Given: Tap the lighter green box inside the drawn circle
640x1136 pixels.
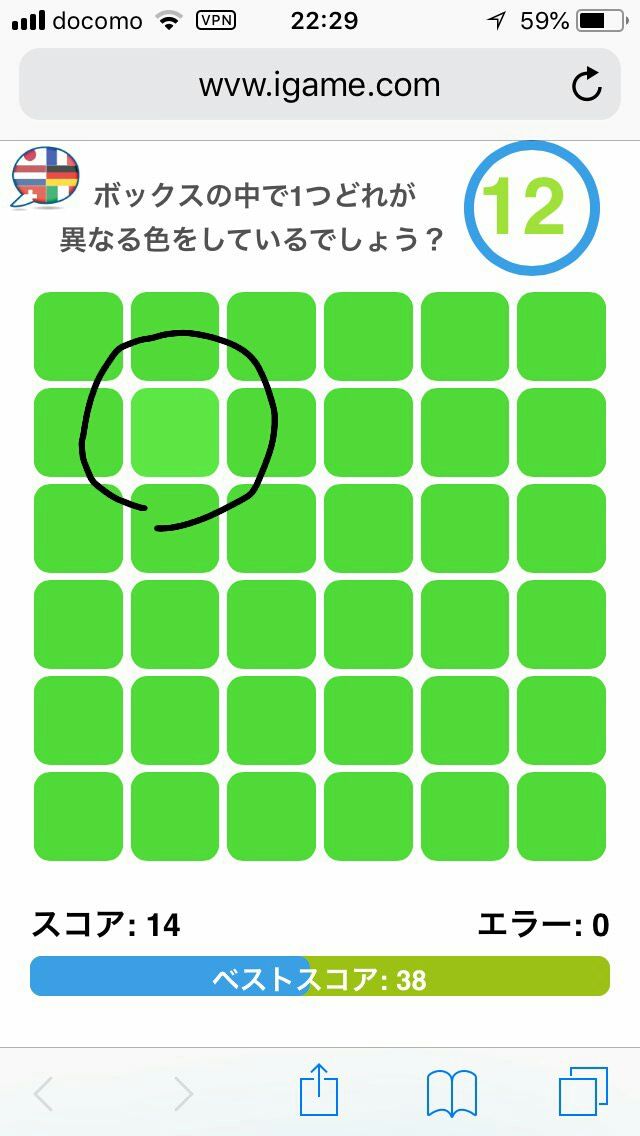Looking at the screenshot, I should coord(175,432).
